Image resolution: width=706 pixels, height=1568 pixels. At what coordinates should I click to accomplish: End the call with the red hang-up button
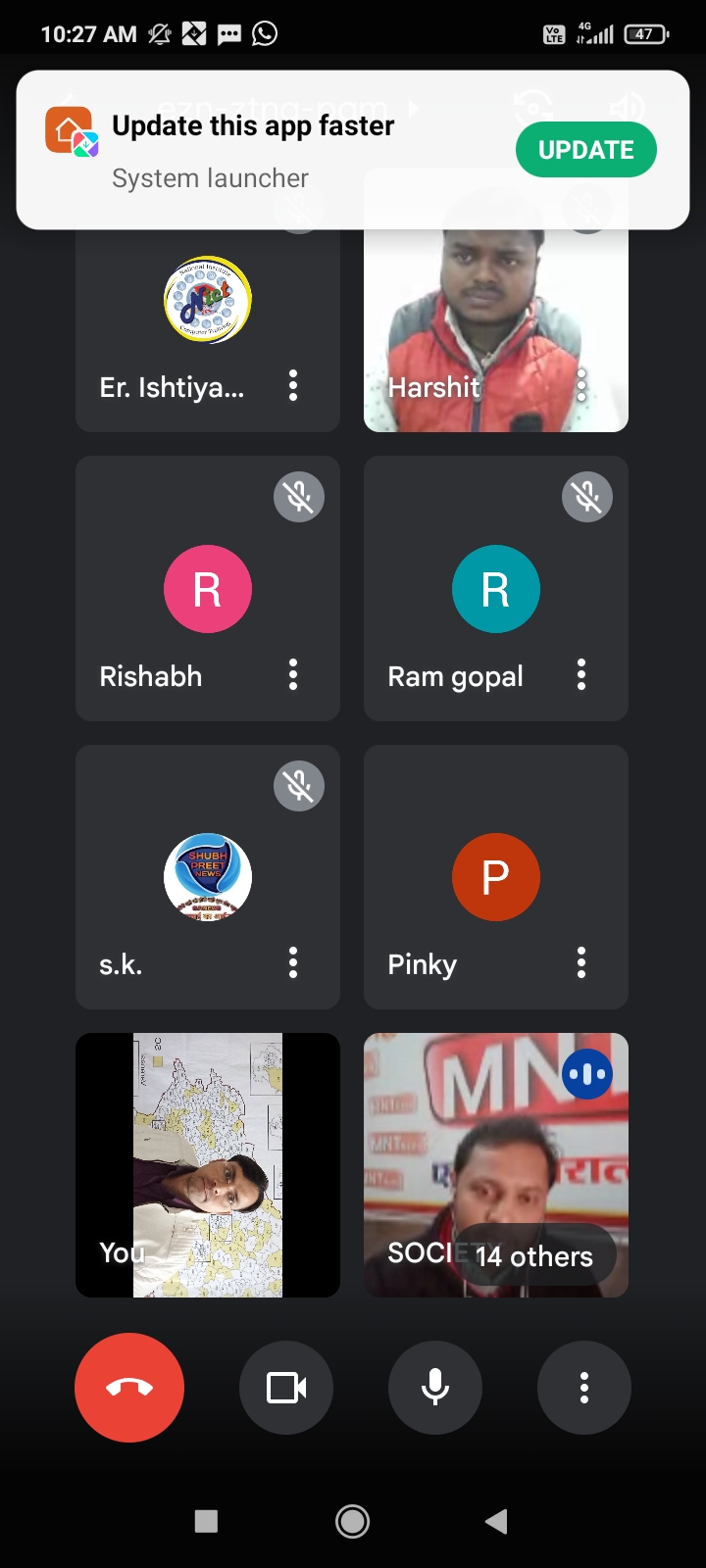pyautogui.click(x=129, y=1387)
